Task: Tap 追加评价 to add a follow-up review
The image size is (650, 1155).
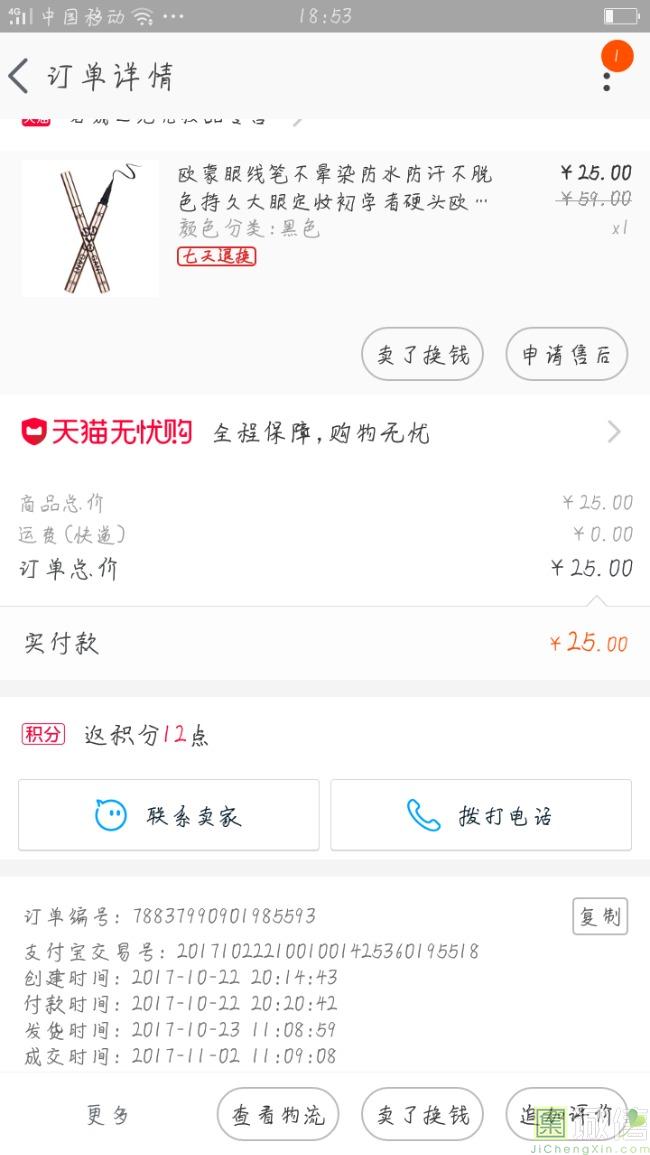Action: (x=566, y=1114)
